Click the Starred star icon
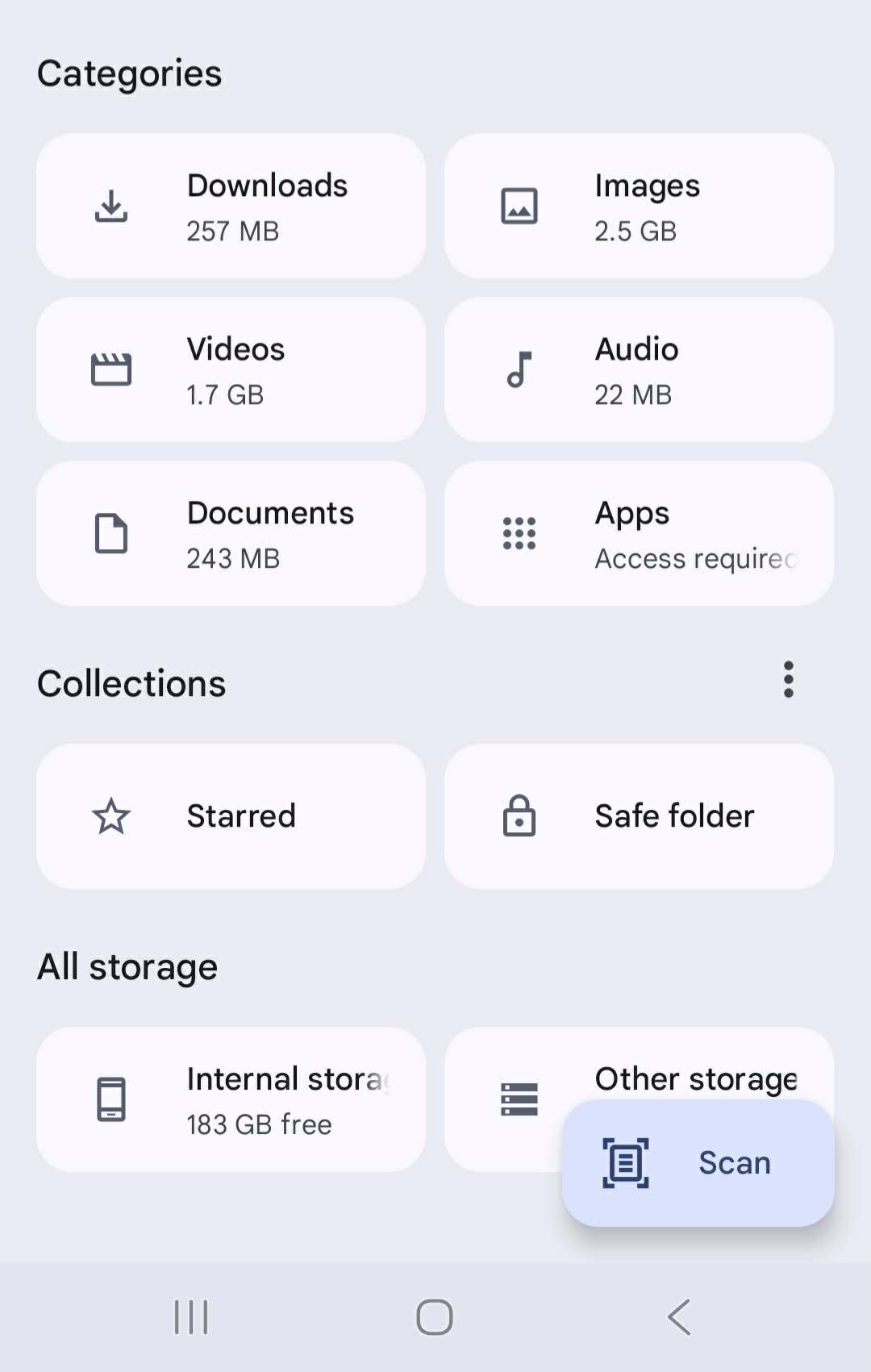 111,816
